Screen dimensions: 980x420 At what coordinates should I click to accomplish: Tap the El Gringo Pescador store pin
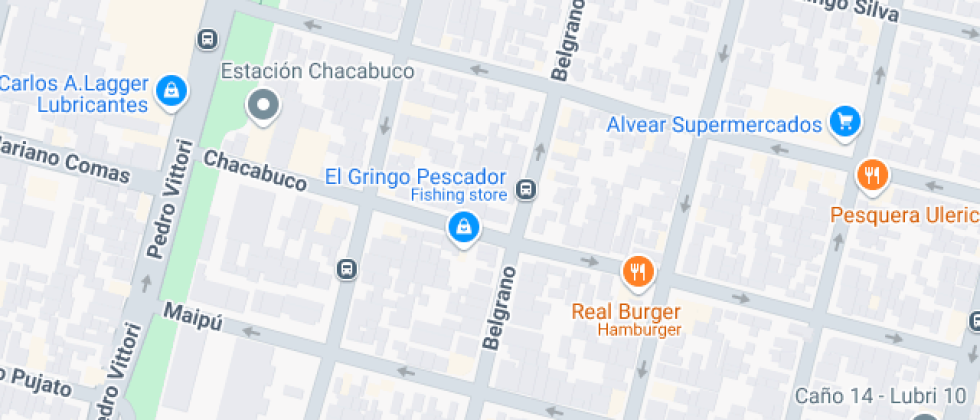[x=463, y=228]
